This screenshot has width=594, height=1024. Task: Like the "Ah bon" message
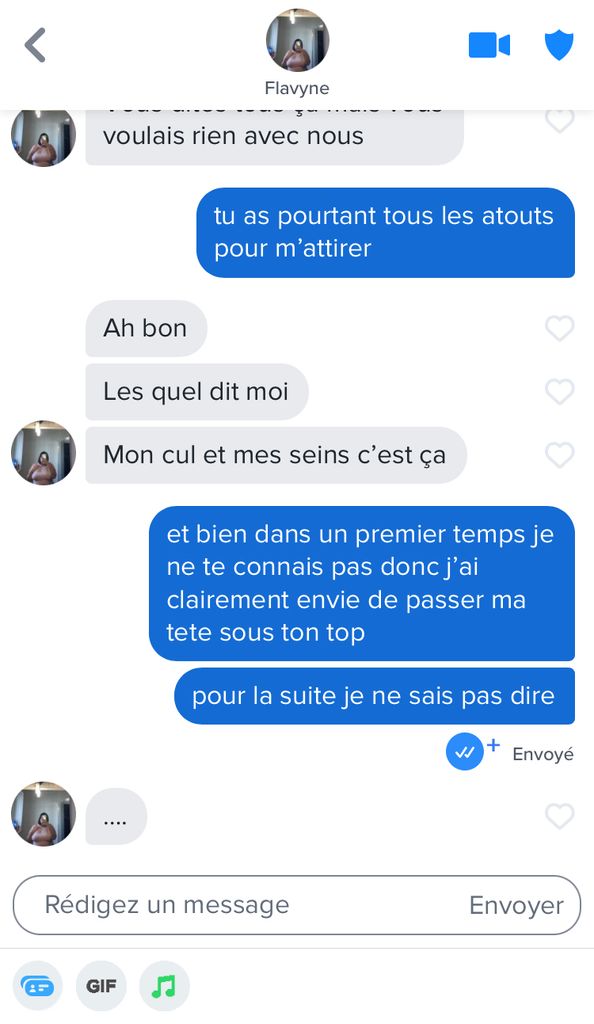(559, 328)
